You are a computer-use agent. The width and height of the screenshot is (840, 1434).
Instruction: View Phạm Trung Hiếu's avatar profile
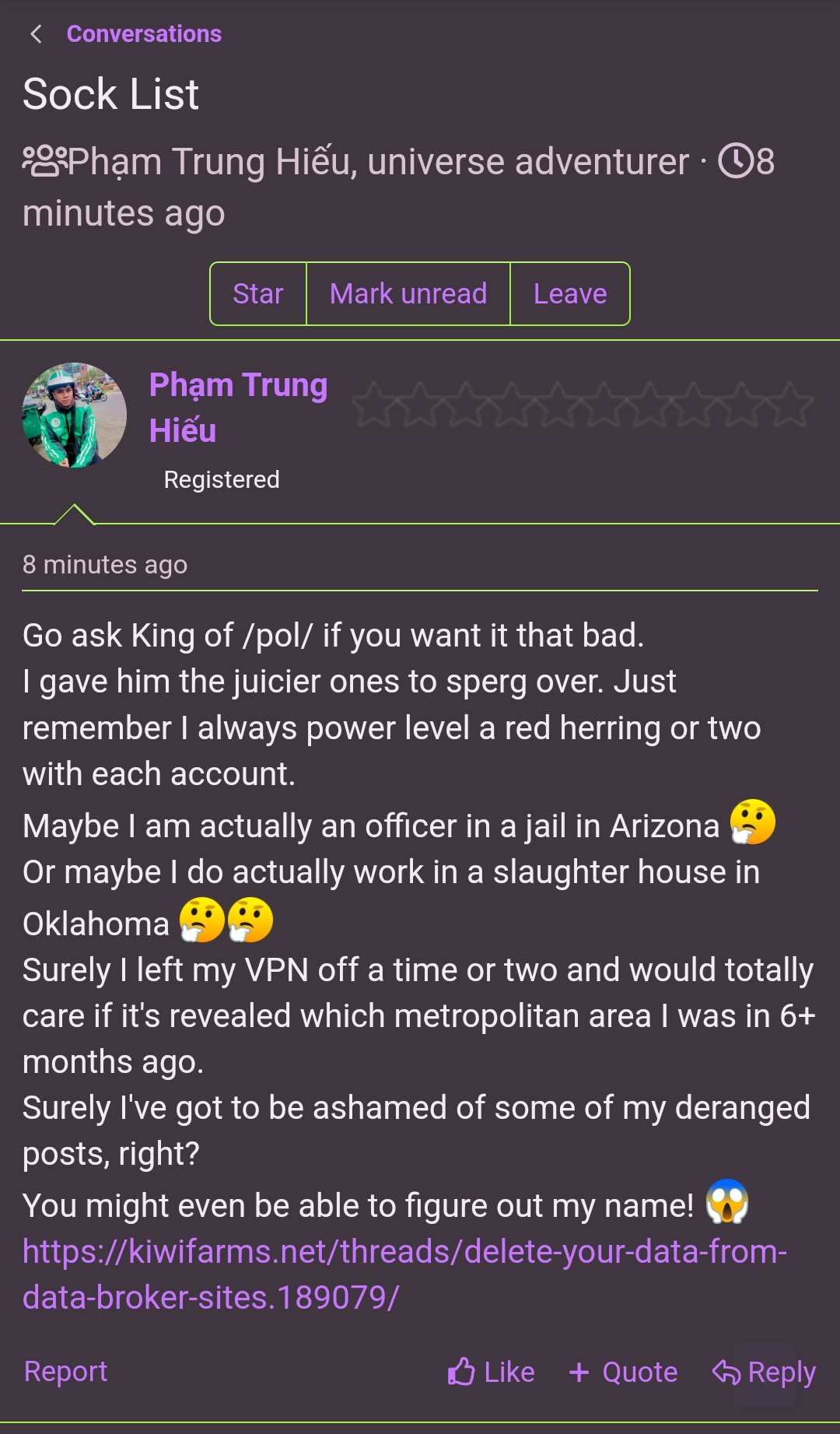point(75,415)
